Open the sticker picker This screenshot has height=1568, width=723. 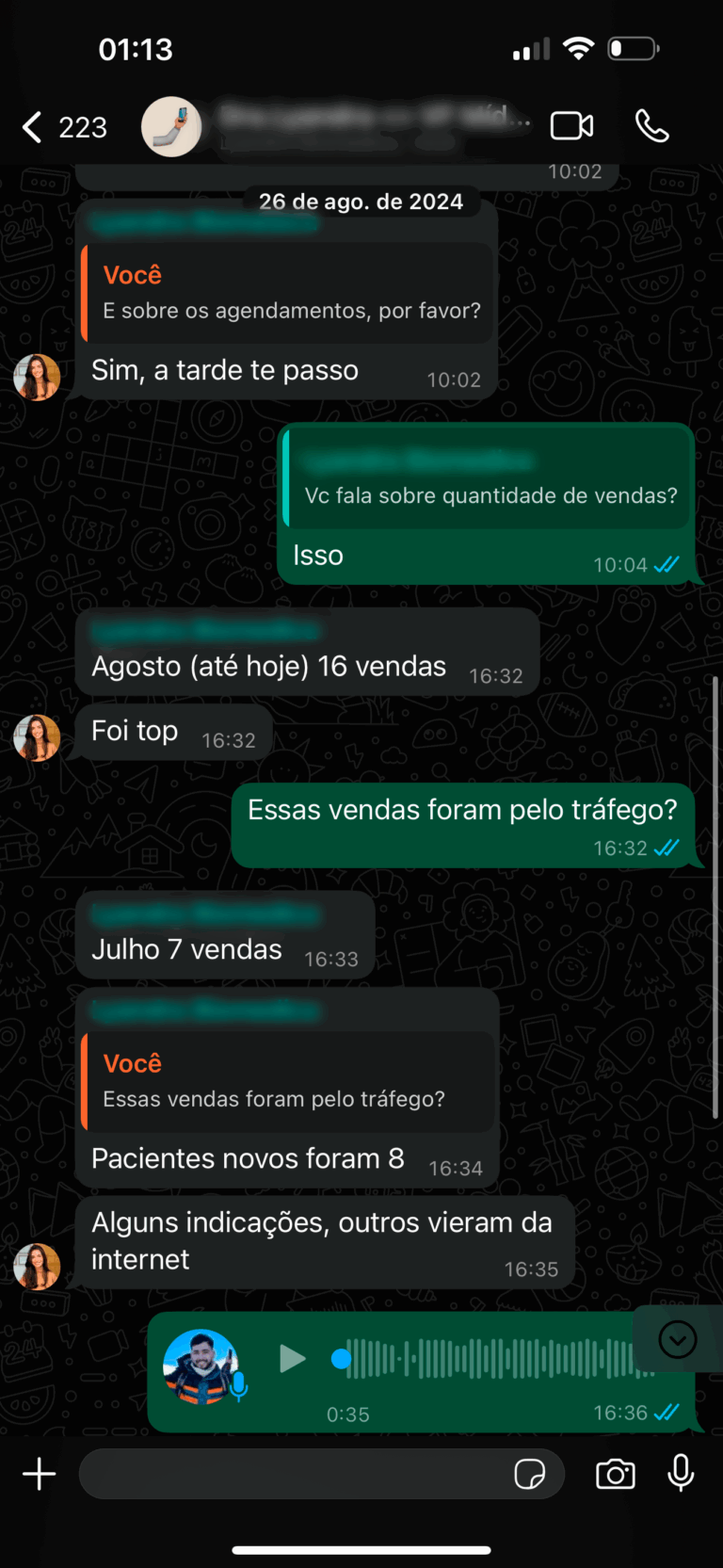pyautogui.click(x=530, y=1474)
